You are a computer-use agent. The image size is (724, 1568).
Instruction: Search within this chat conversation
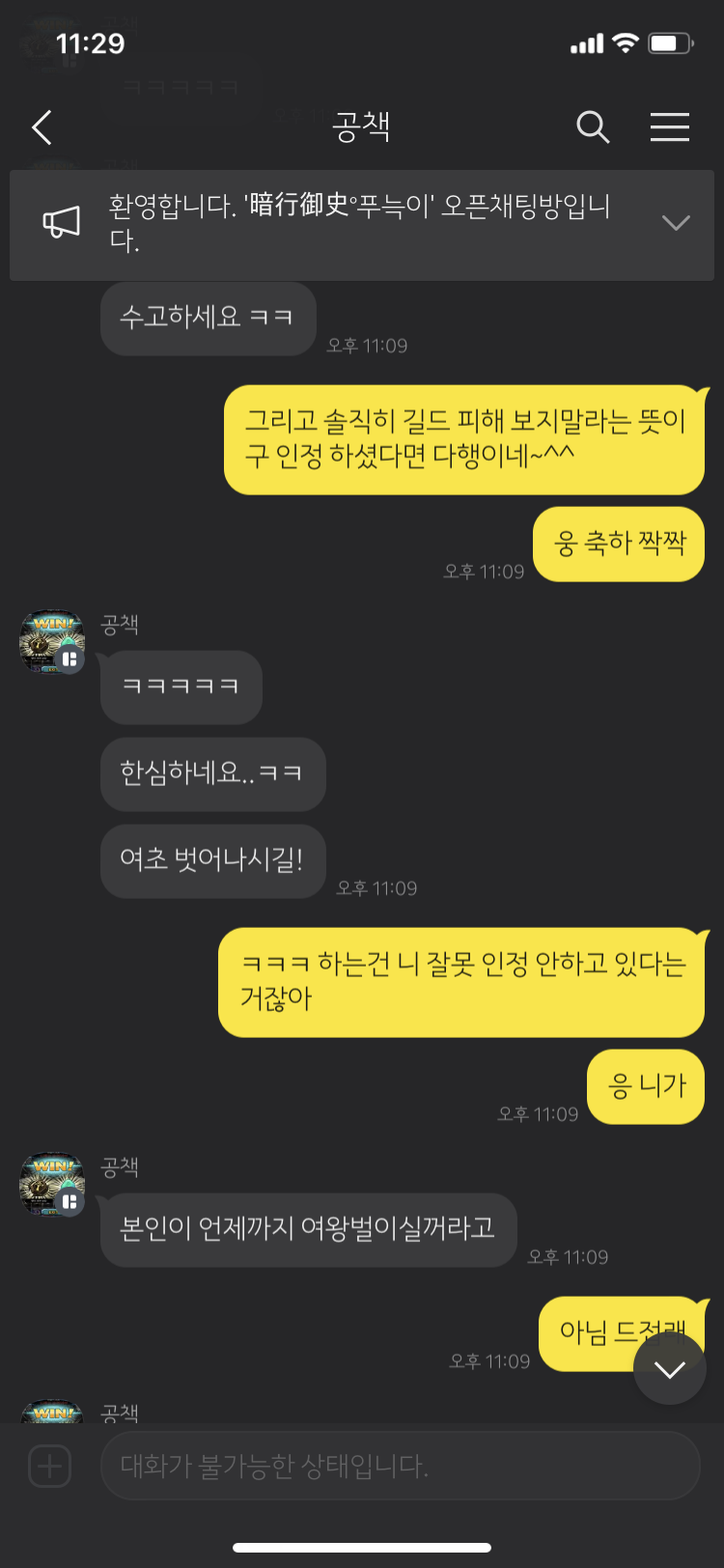pos(593,127)
